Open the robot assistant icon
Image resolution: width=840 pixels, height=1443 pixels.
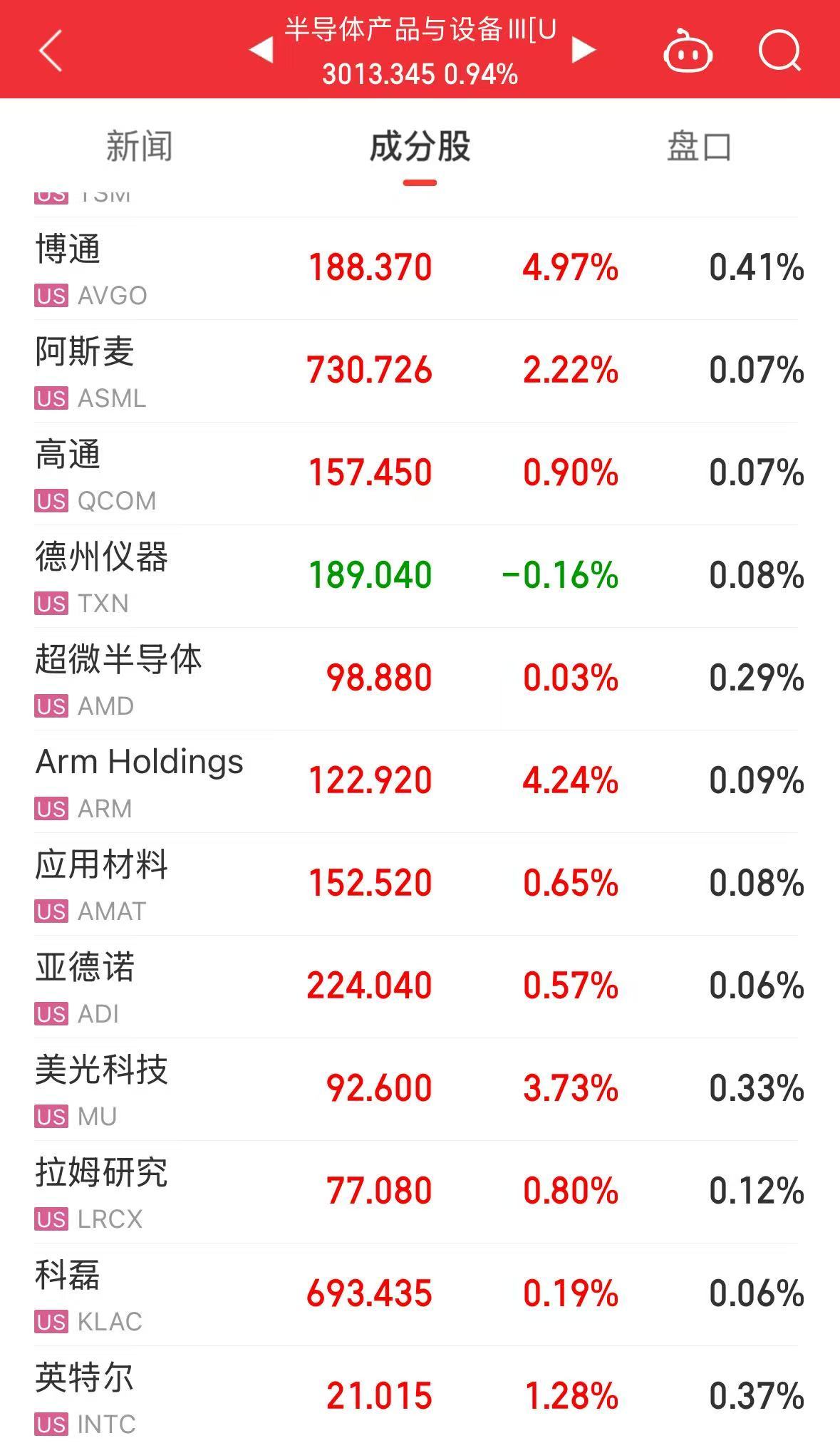click(688, 51)
